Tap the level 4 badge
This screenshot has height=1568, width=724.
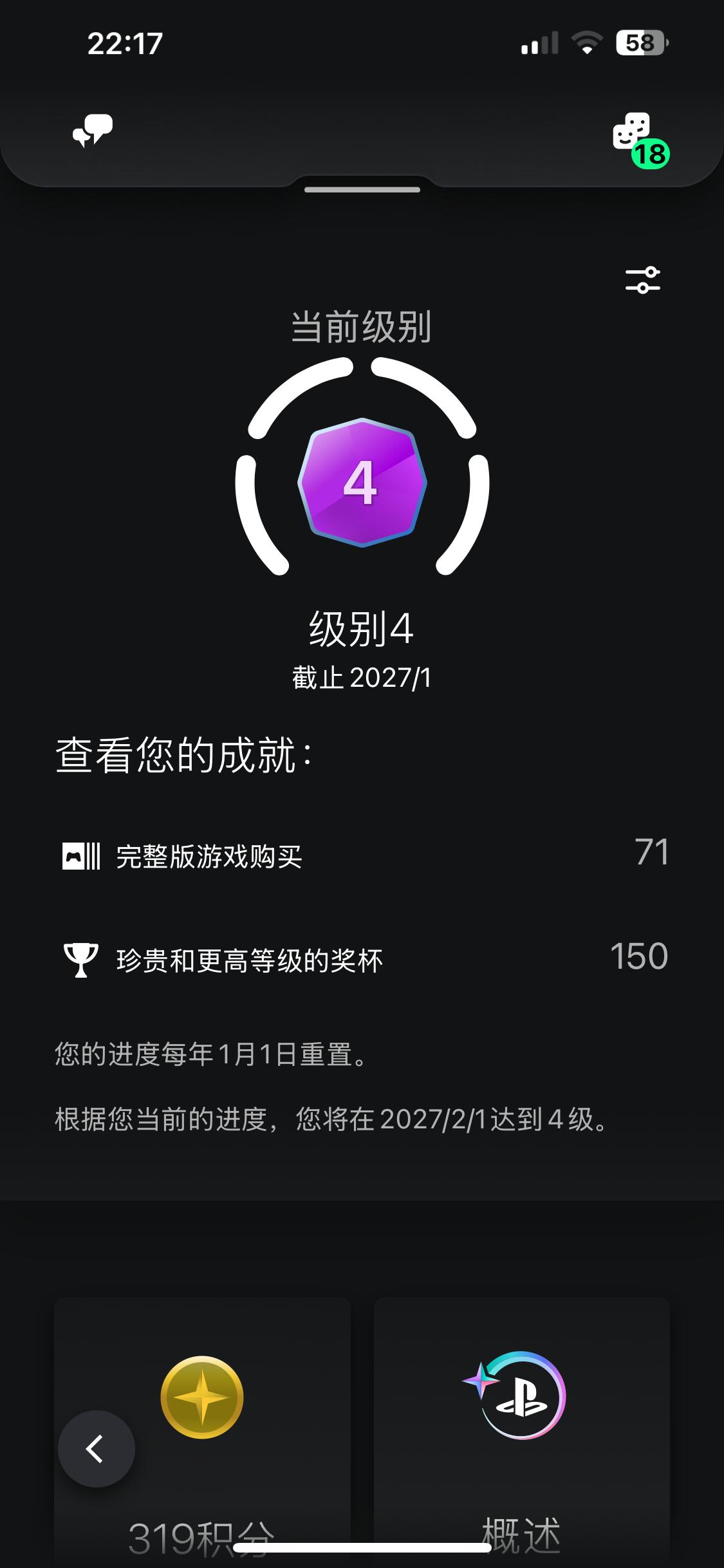tap(362, 482)
